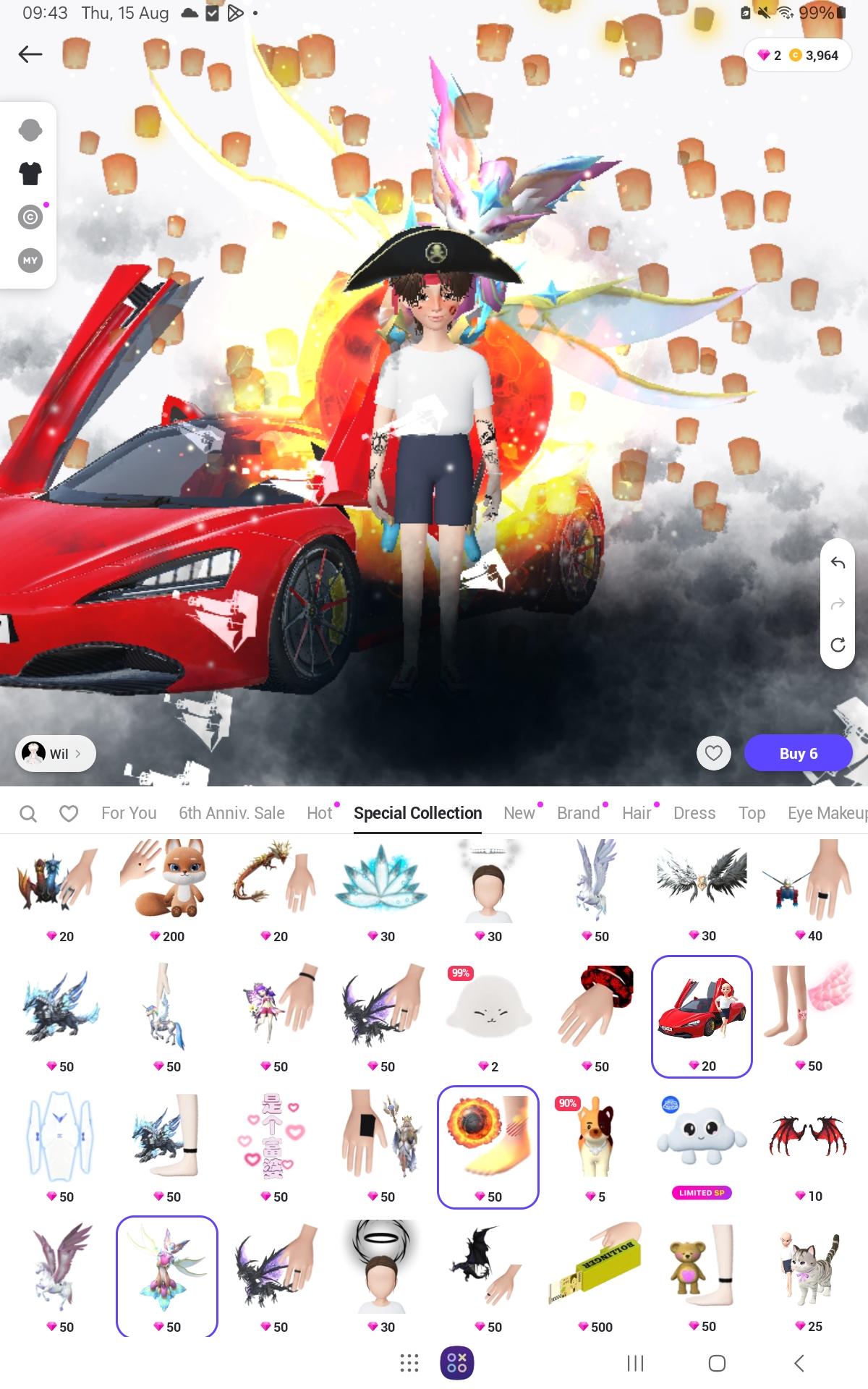The height and width of the screenshot is (1389, 868).
Task: Add the current look to favorites
Action: 713,753
